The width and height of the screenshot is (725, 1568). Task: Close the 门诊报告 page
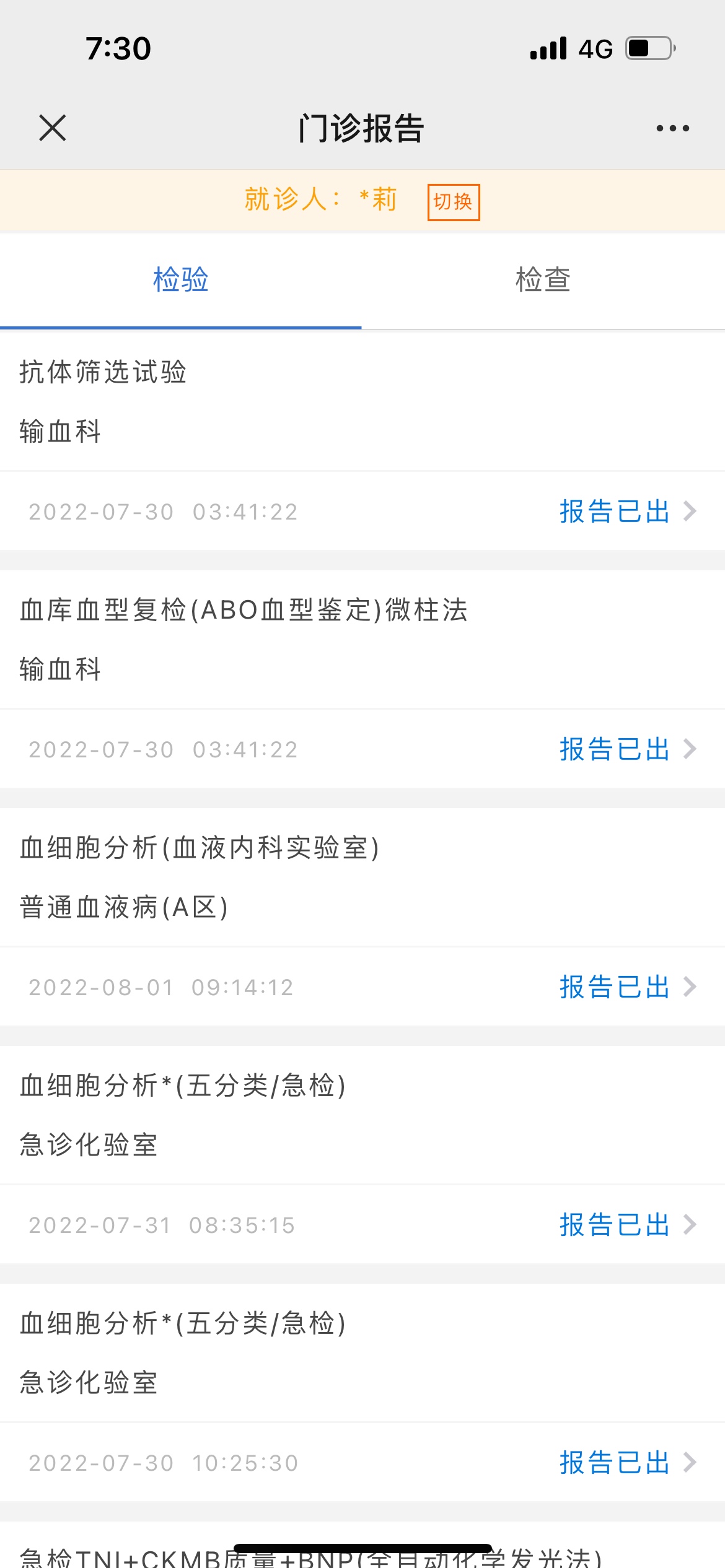(53, 128)
